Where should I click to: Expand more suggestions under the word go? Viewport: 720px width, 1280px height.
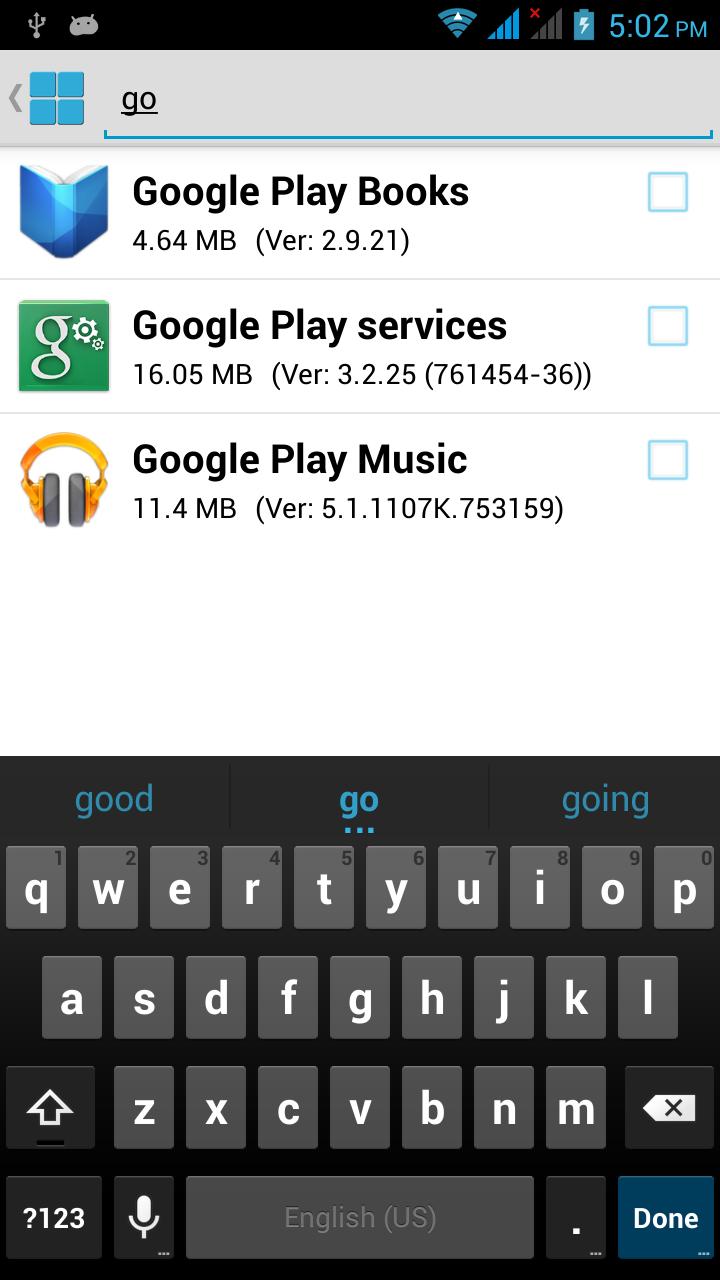point(359,831)
